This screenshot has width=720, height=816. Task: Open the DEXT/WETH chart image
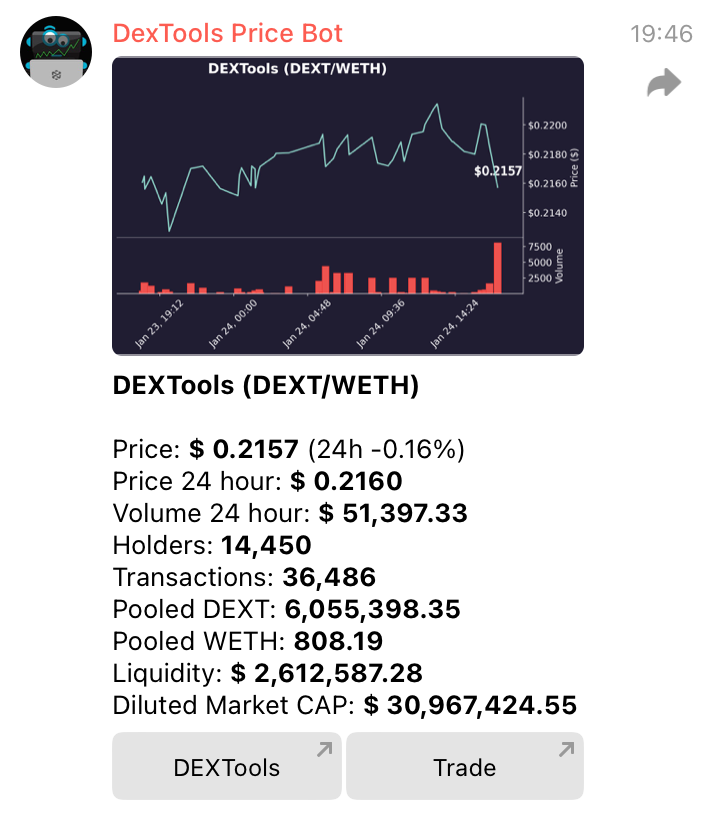348,206
